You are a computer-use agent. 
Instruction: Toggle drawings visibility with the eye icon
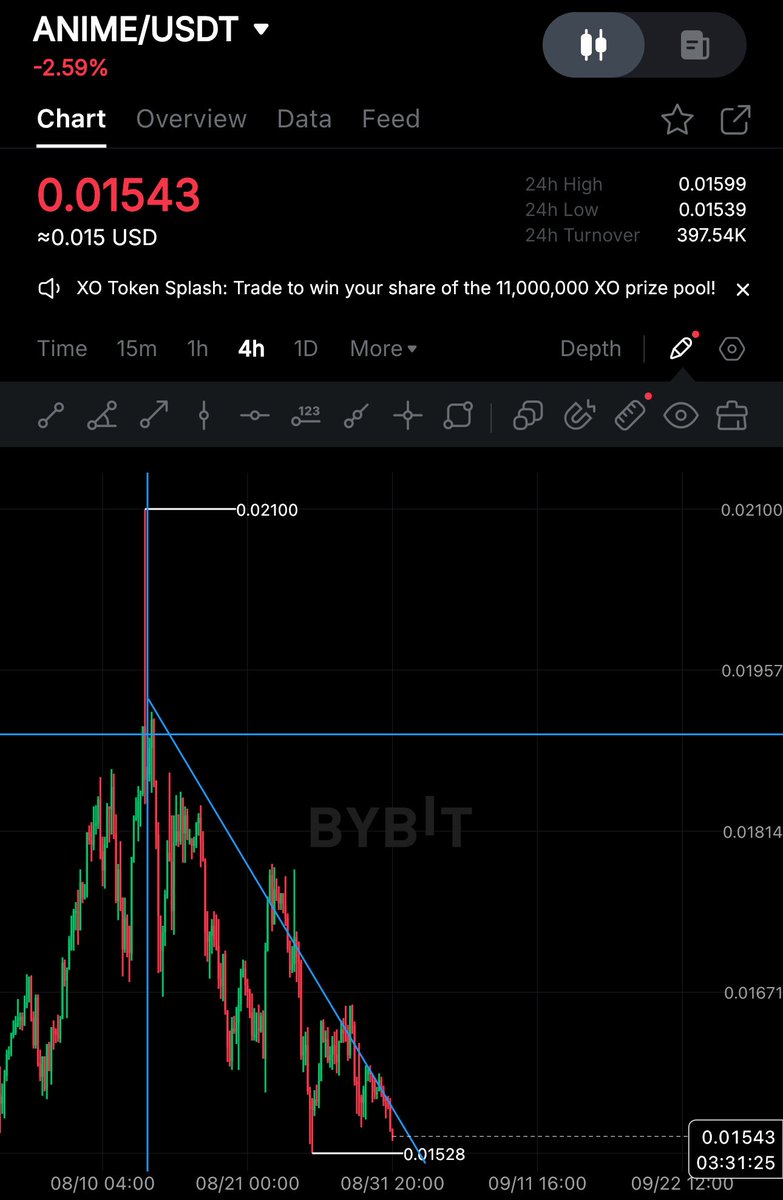(681, 415)
